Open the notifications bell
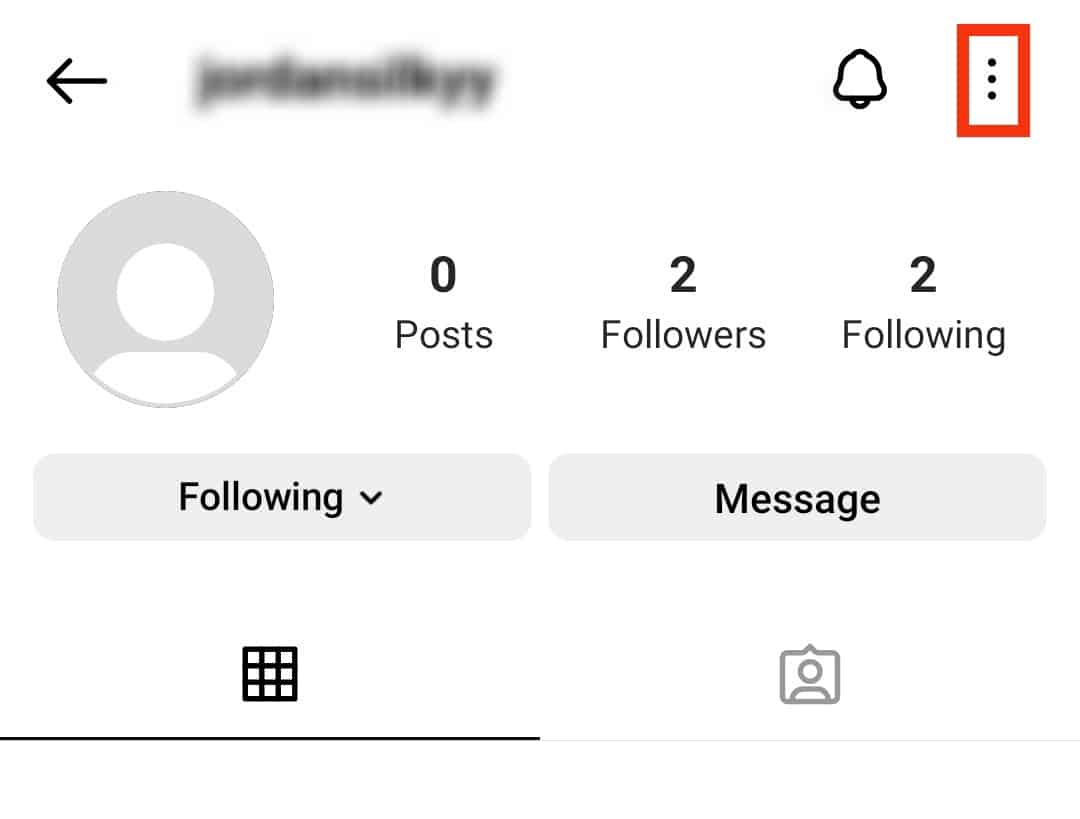The image size is (1080, 819). click(x=859, y=79)
